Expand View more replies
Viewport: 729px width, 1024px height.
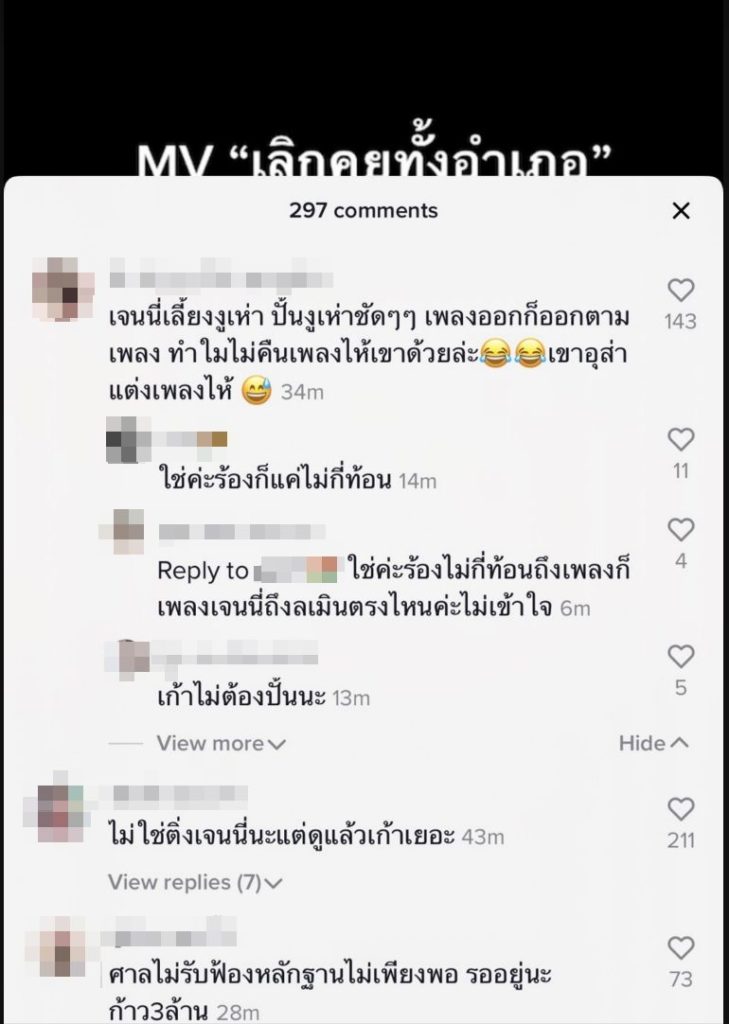[221, 743]
